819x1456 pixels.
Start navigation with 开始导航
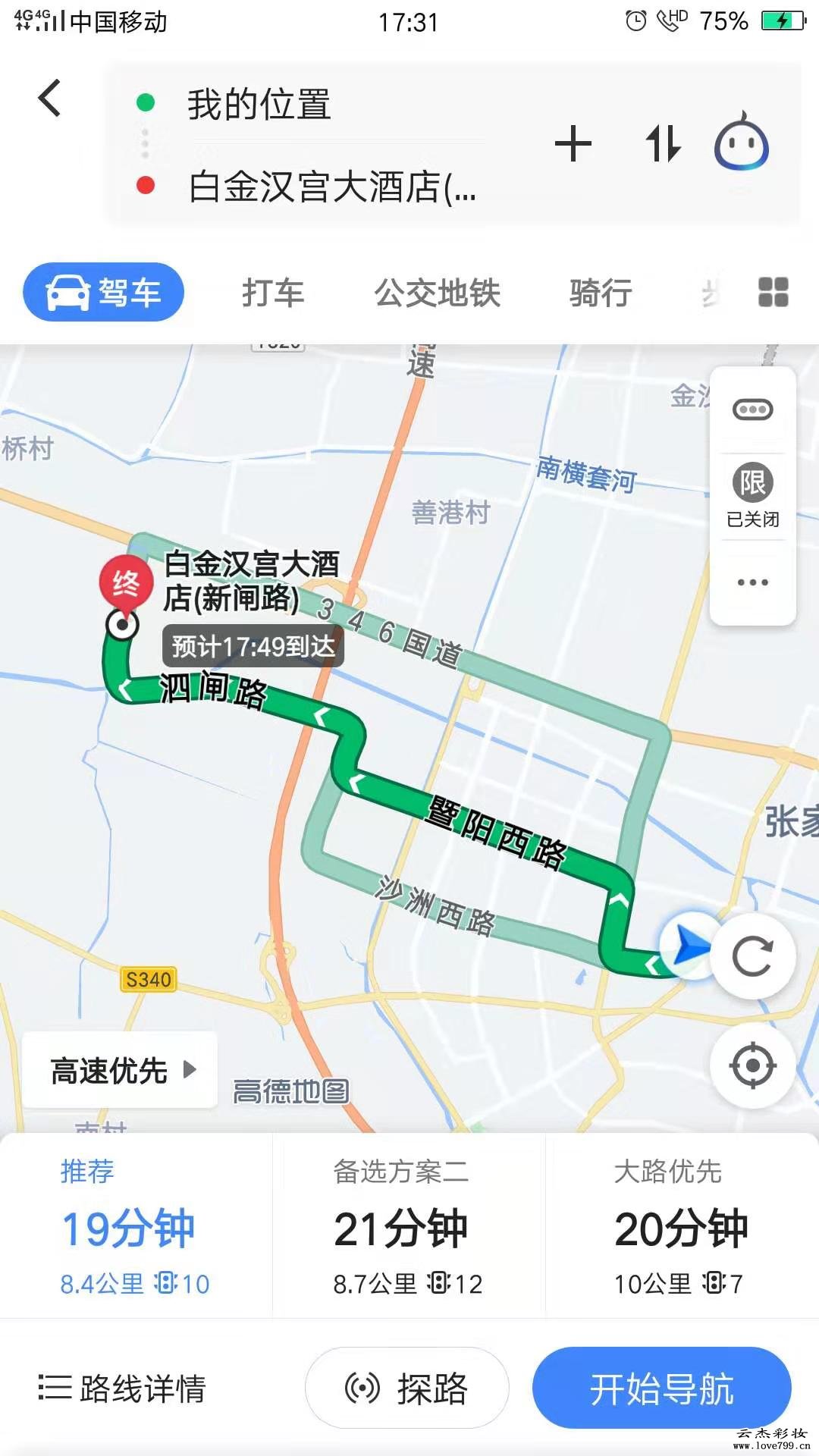tap(661, 1389)
